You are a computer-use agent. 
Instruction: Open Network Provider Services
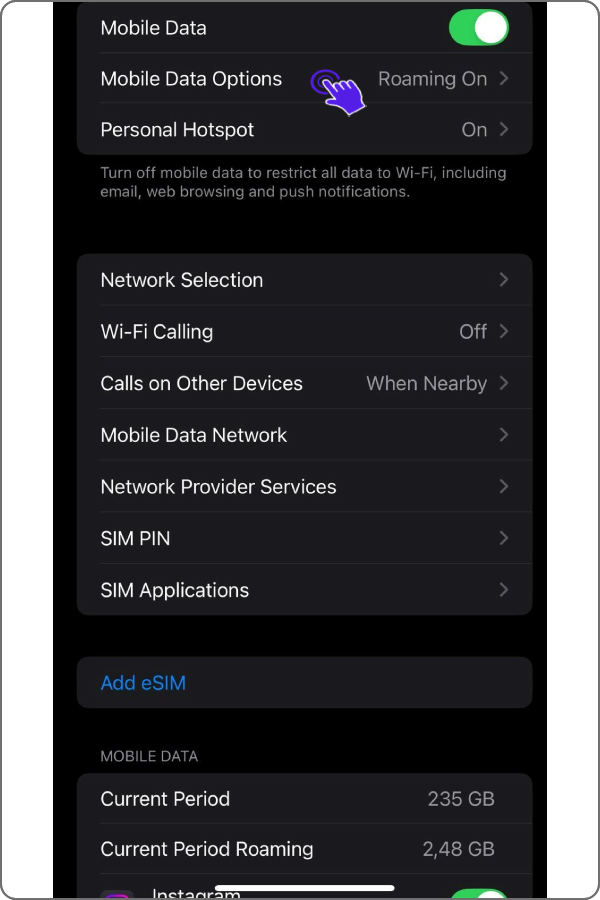point(304,487)
